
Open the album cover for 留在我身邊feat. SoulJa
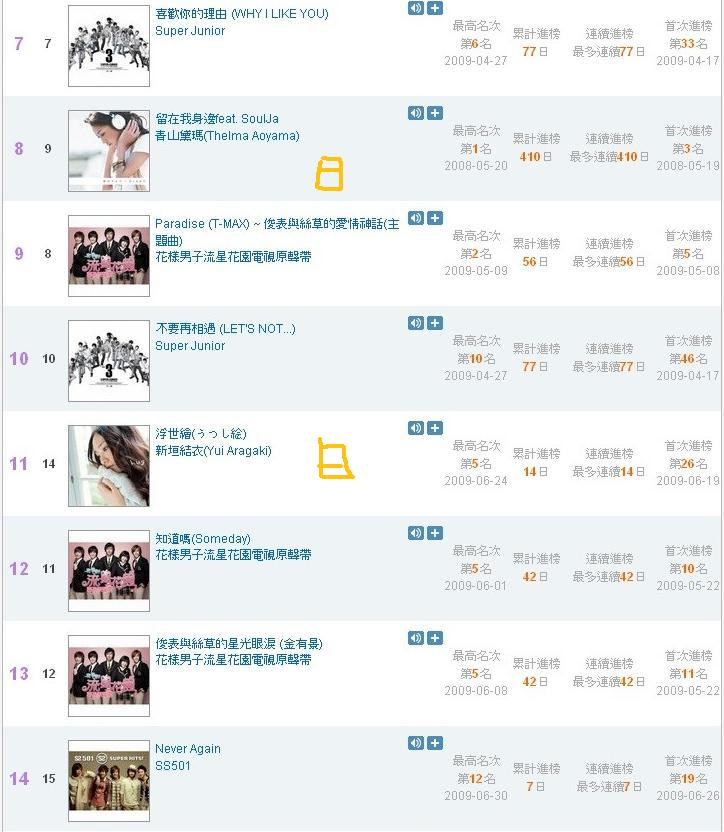(109, 151)
